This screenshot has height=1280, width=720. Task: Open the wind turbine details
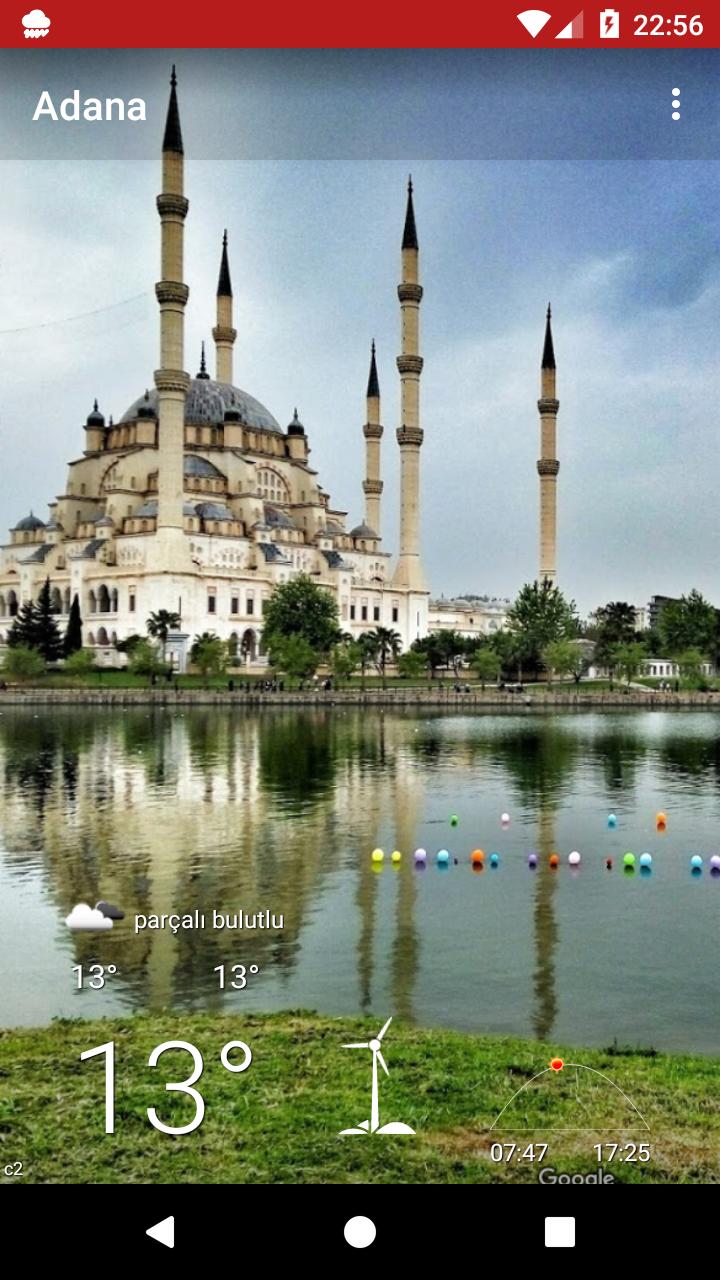[376, 1078]
